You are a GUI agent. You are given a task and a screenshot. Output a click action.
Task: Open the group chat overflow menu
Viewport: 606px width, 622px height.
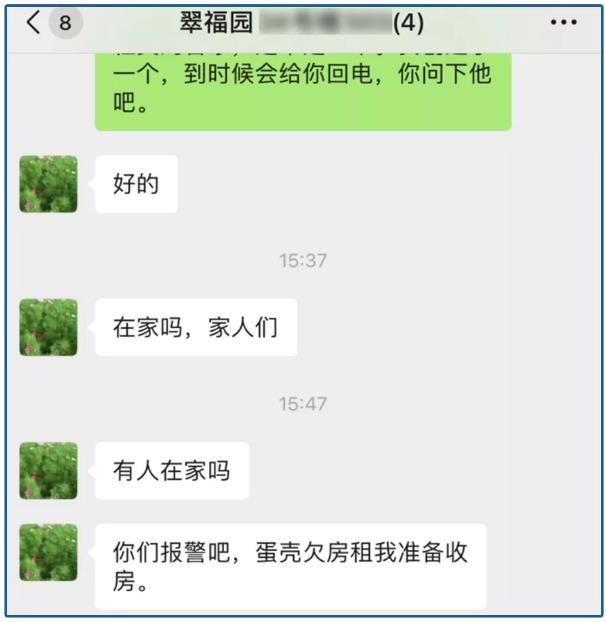coord(563,22)
